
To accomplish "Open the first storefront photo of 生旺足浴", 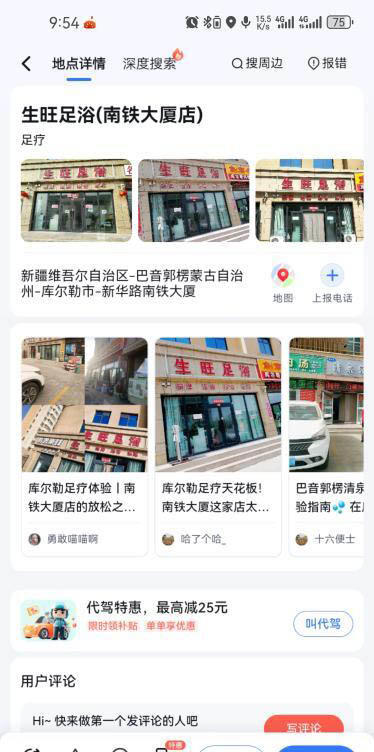I will point(76,200).
